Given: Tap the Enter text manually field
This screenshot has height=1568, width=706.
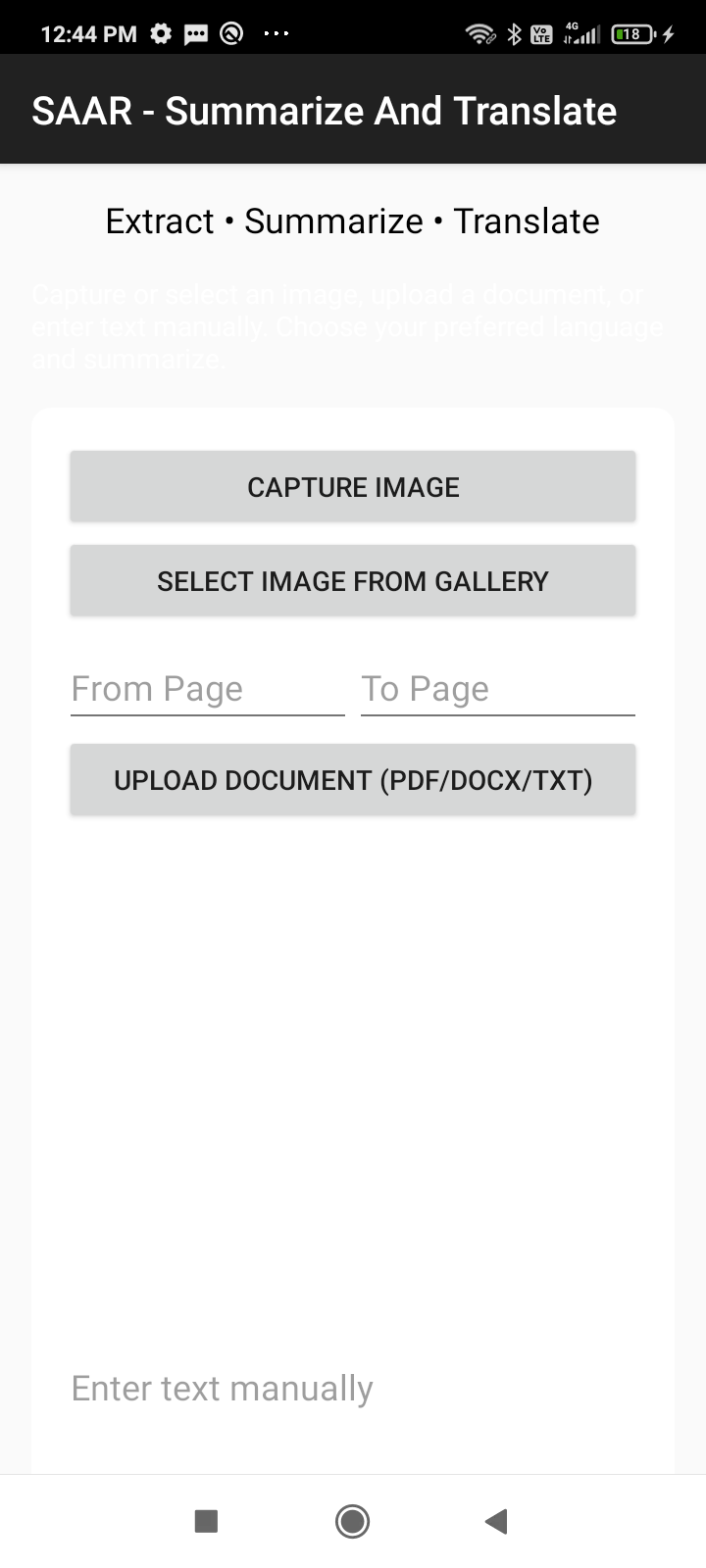Looking at the screenshot, I should point(353,1388).
